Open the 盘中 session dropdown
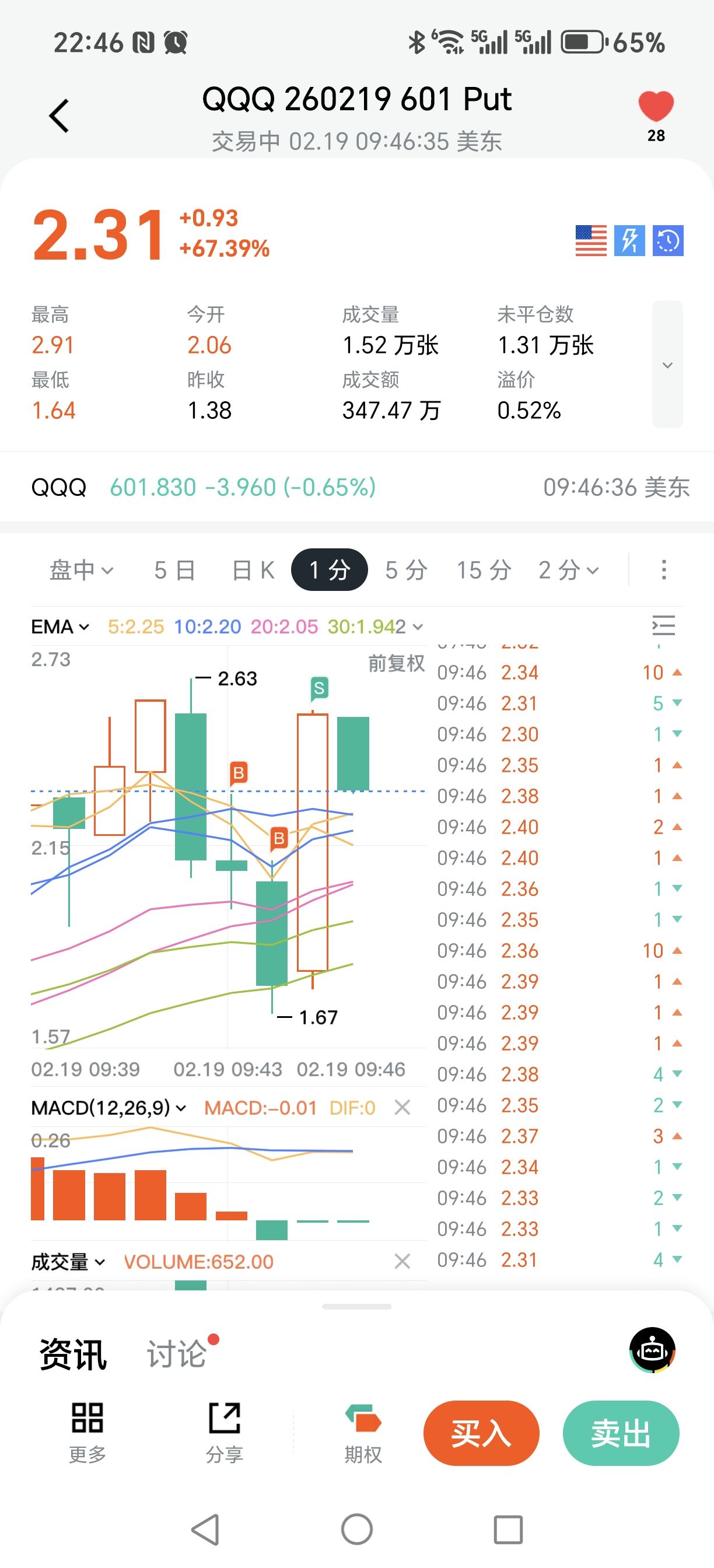 (81, 570)
